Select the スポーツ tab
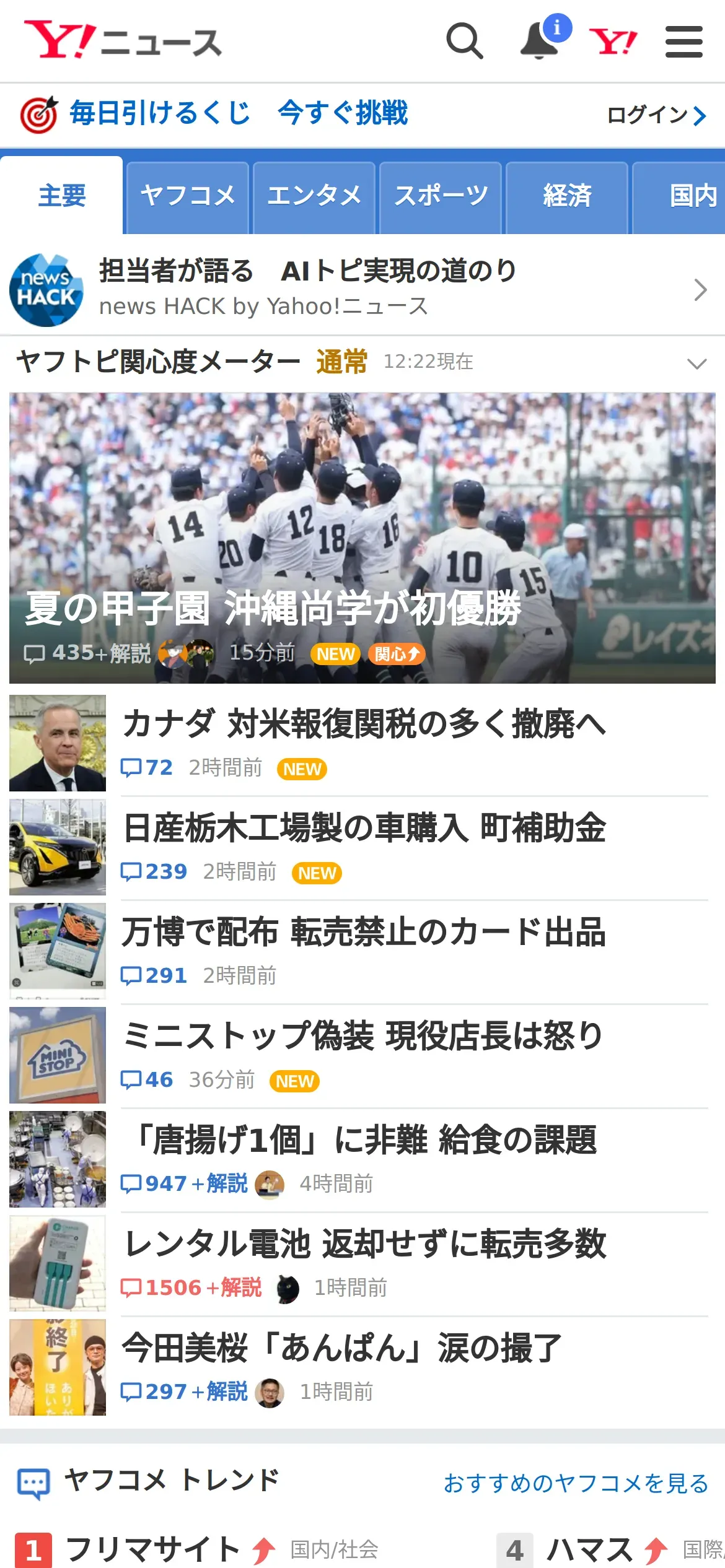This screenshot has width=725, height=1568. [441, 196]
